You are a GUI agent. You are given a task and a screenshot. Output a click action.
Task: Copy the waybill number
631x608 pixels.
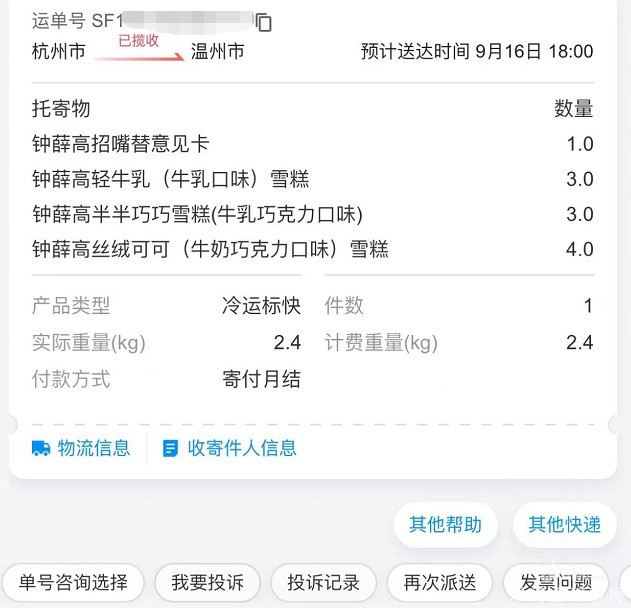tap(264, 22)
